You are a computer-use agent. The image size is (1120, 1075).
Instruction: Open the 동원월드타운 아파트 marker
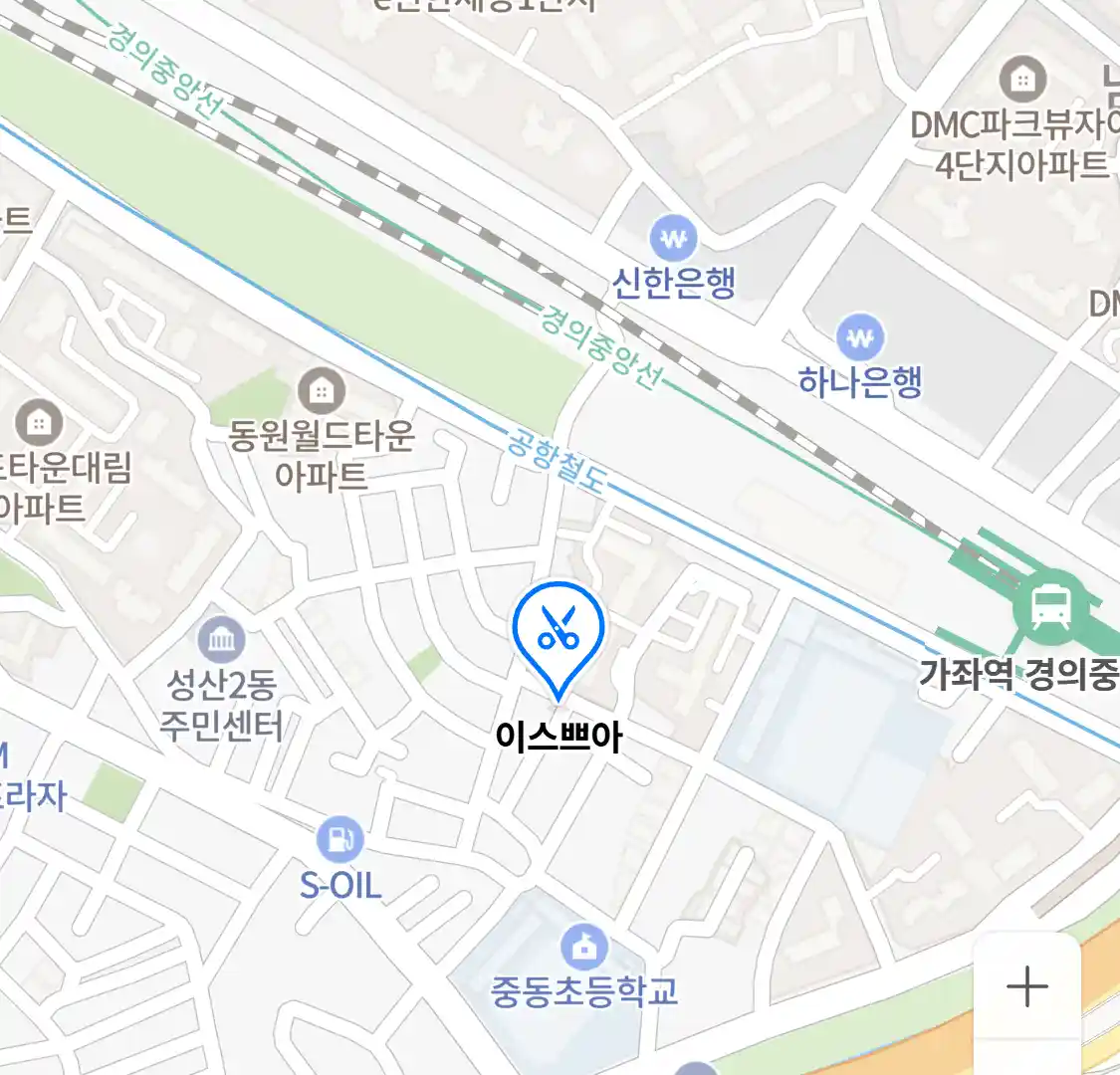click(321, 391)
